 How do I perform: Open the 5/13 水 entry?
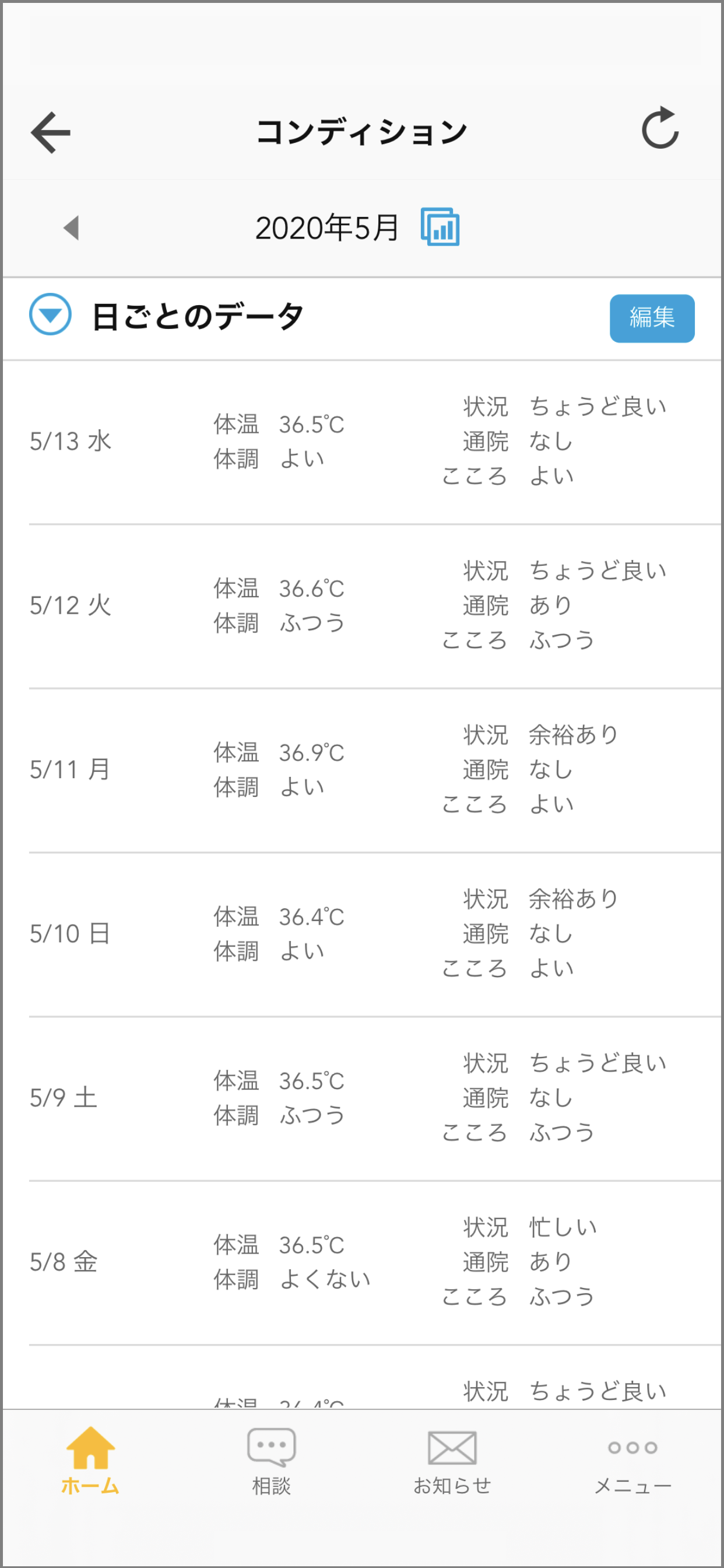tap(362, 442)
